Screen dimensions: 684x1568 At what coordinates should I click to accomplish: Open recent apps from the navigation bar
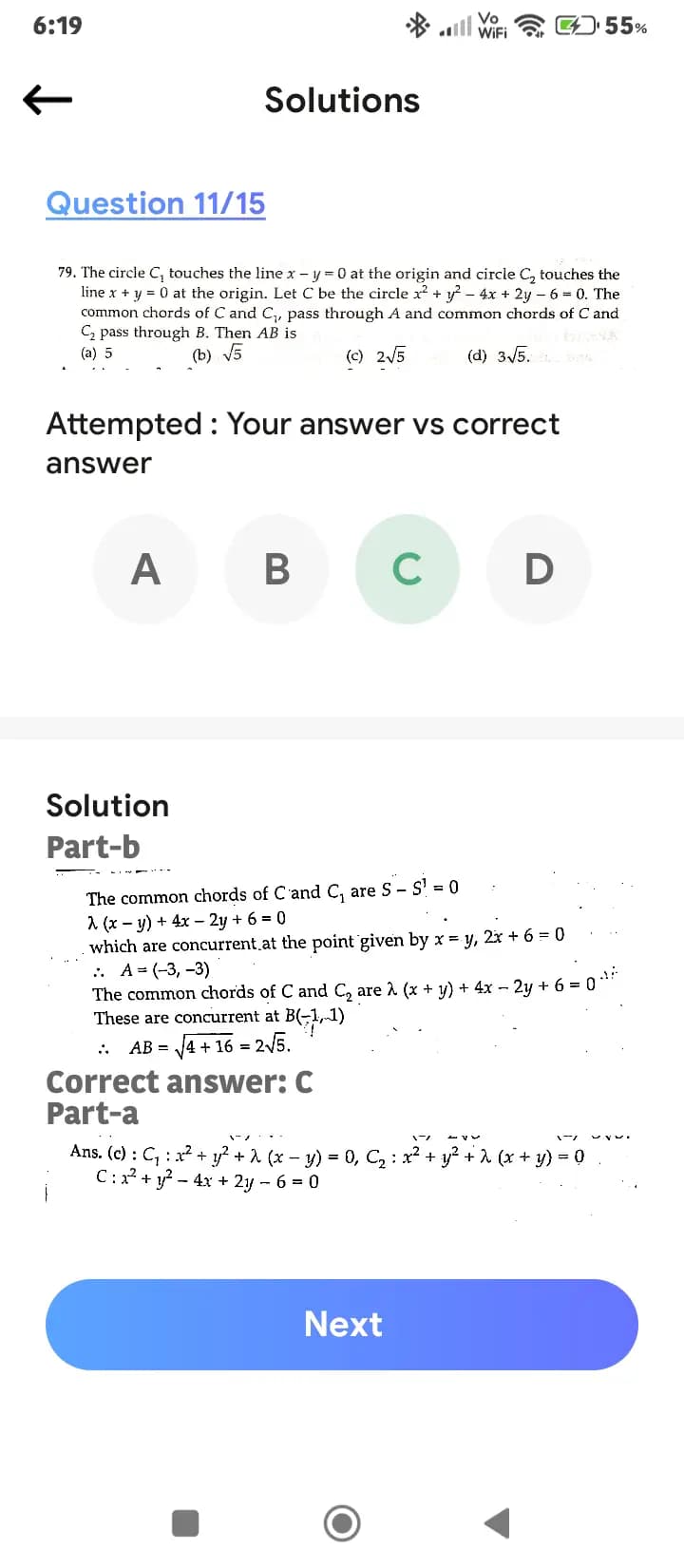pyautogui.click(x=185, y=1523)
